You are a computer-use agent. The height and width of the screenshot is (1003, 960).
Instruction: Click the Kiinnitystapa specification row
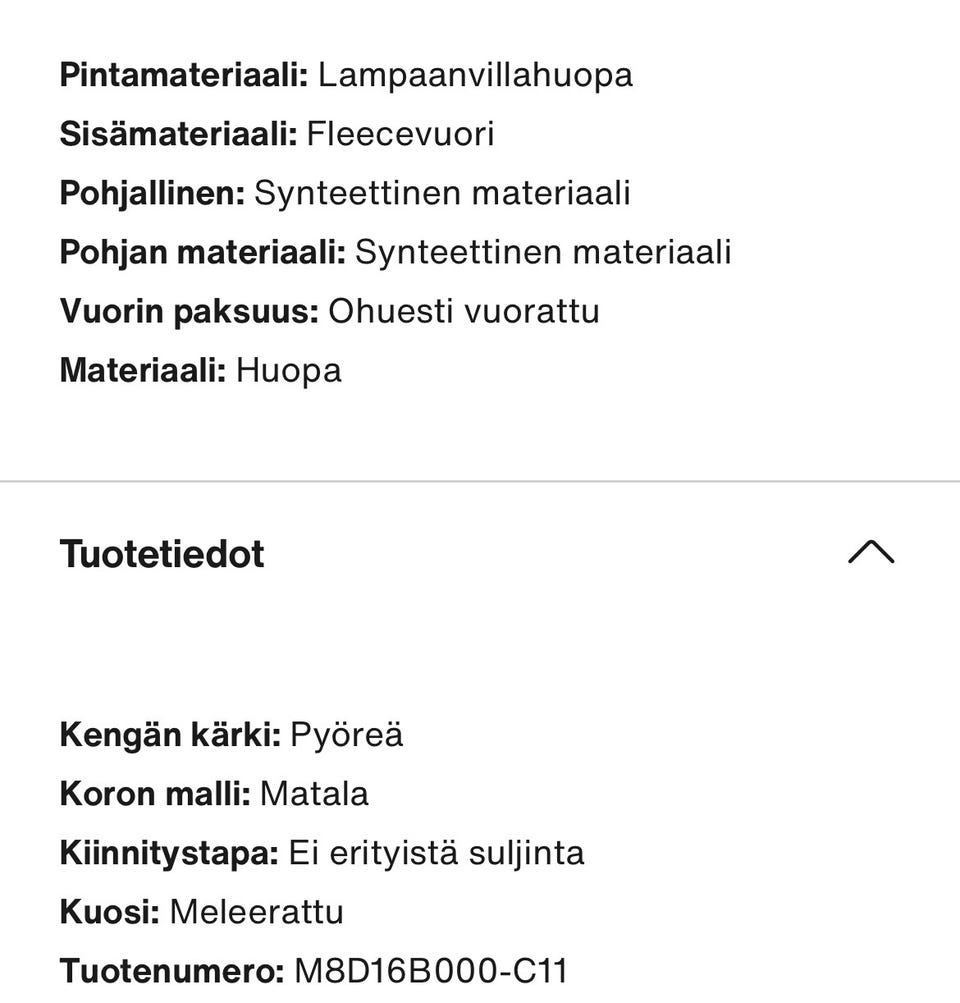point(320,852)
